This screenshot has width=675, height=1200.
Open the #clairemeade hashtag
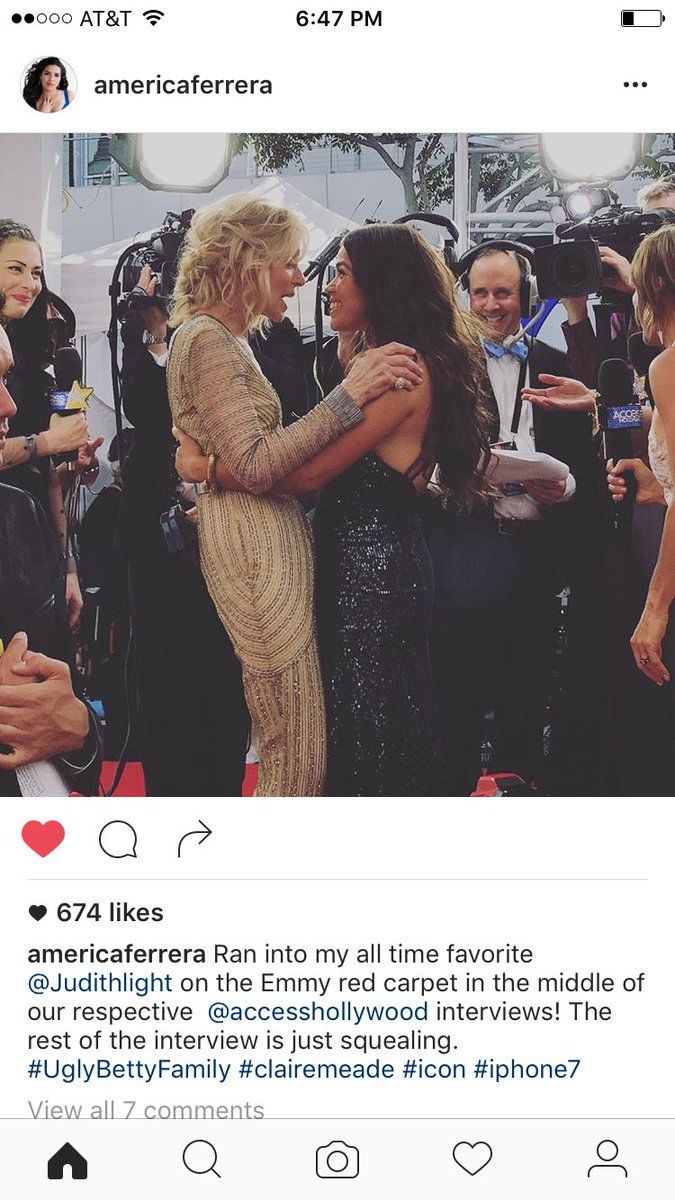[317, 1069]
